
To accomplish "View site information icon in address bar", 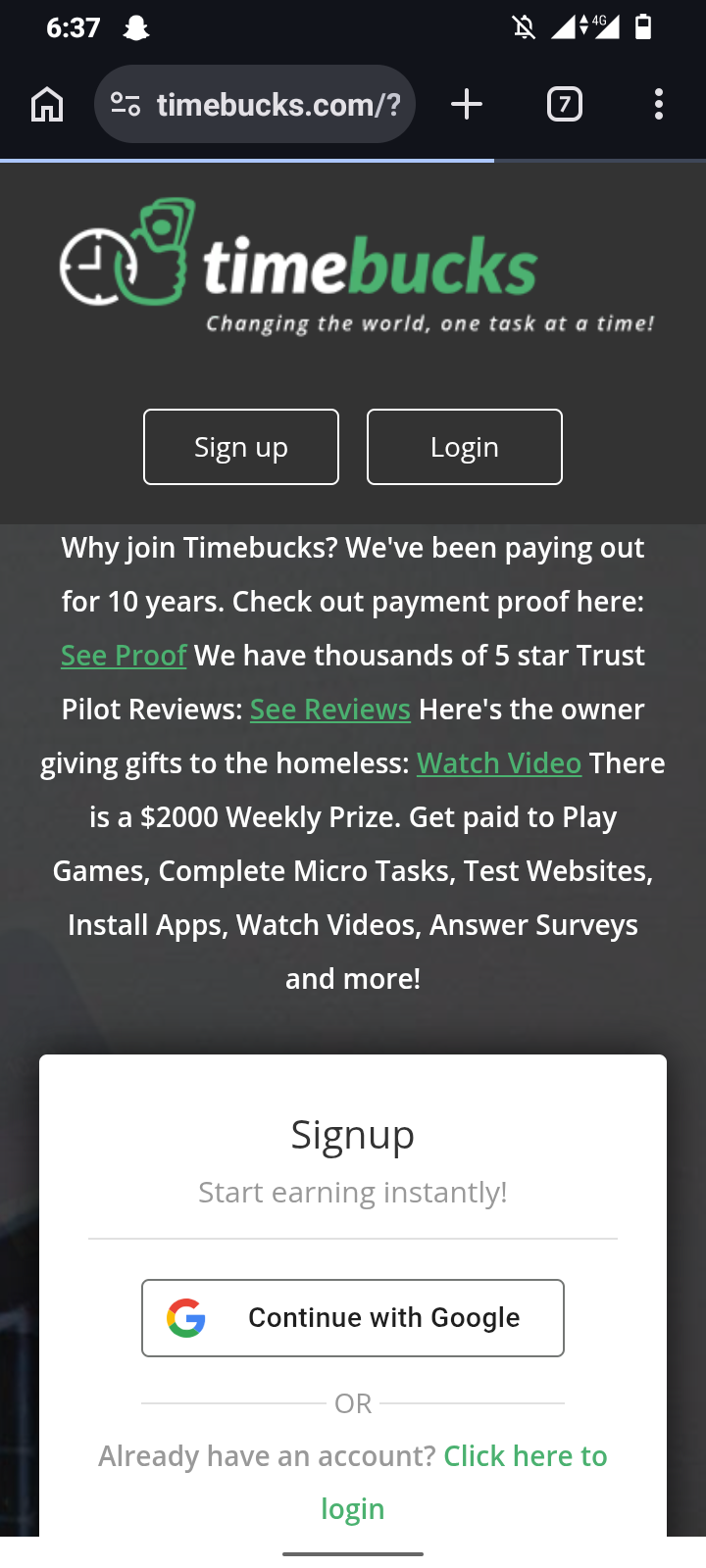I will pyautogui.click(x=126, y=104).
